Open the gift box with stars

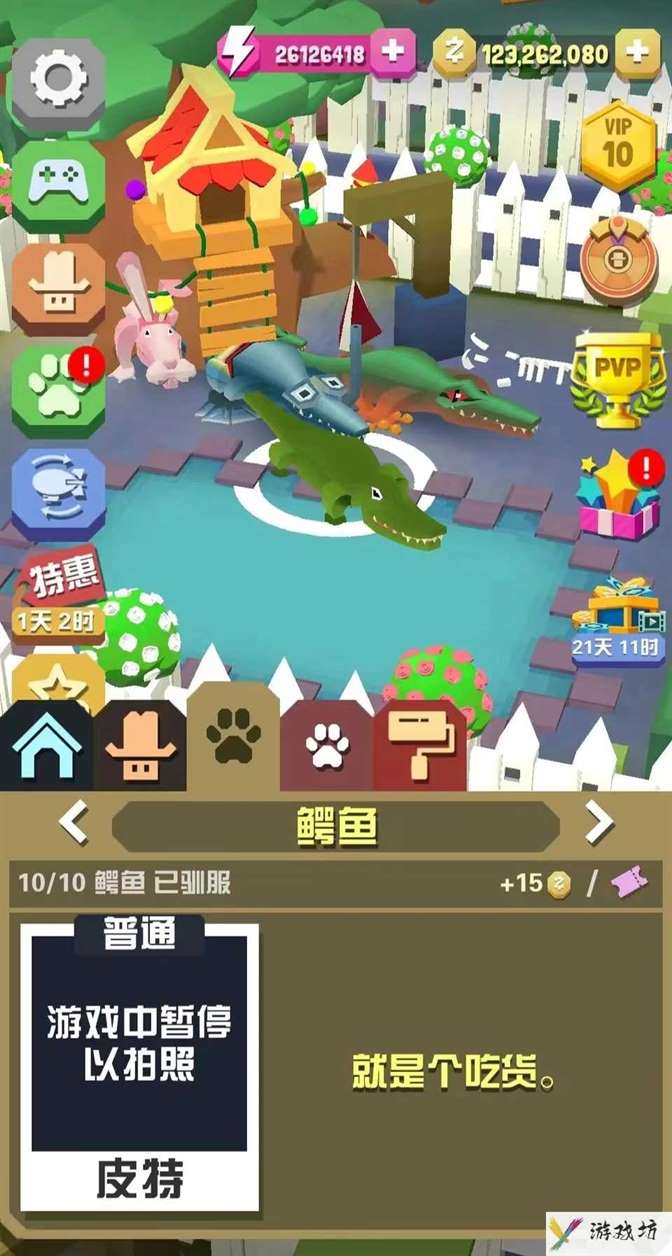click(619, 497)
